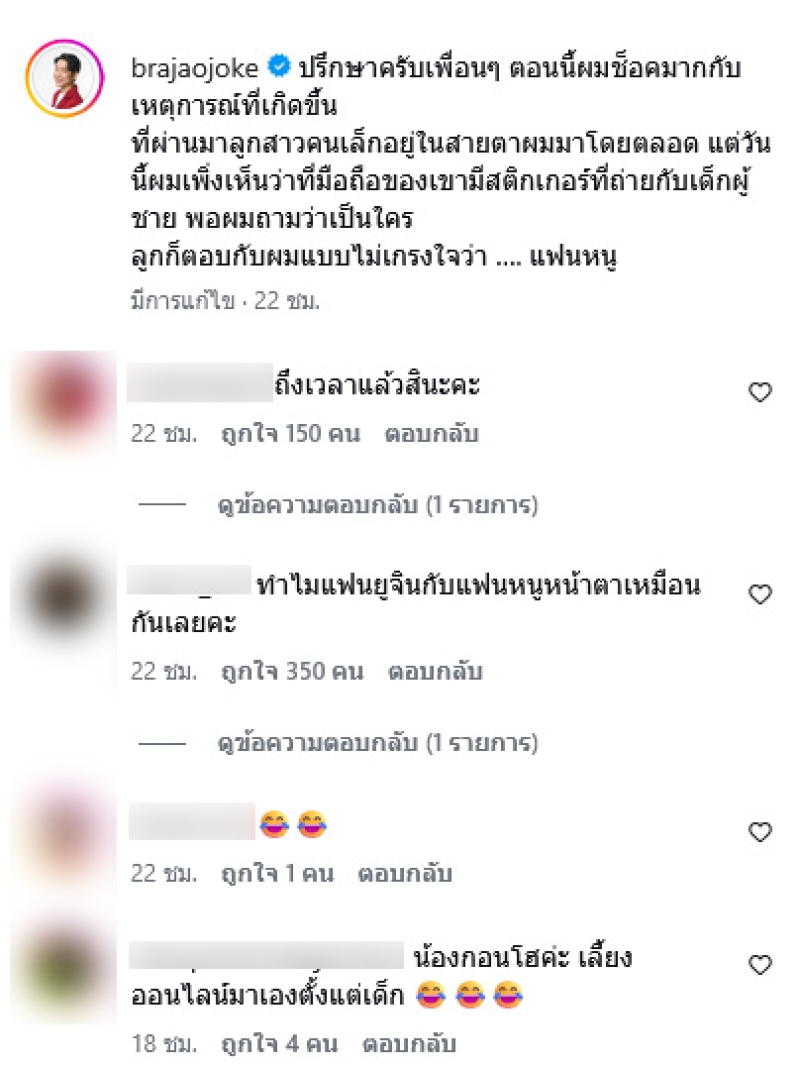Like the comment with two laughing emojis
The height and width of the screenshot is (1068, 800).
click(760, 831)
